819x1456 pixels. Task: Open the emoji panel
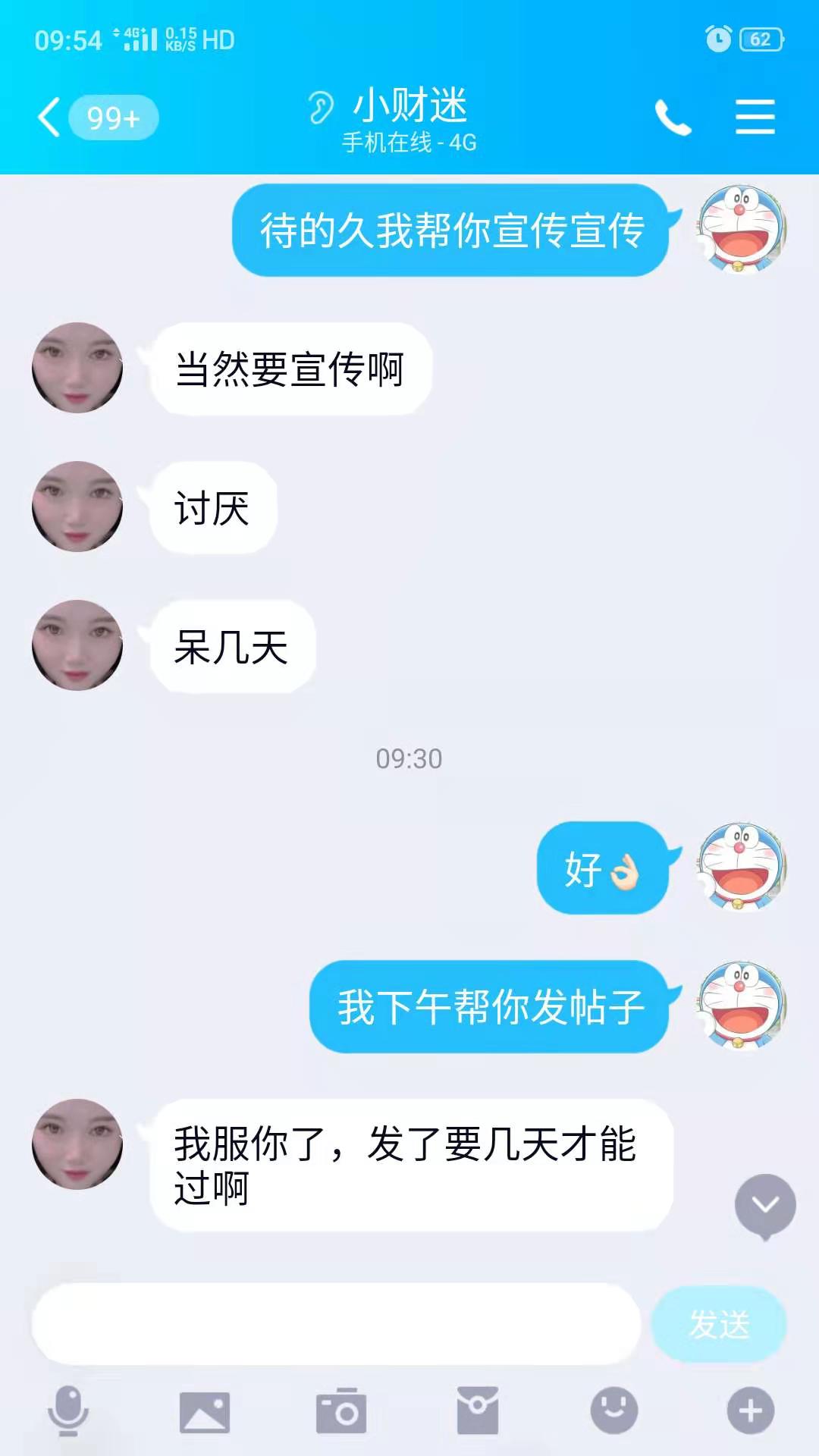(x=614, y=1410)
